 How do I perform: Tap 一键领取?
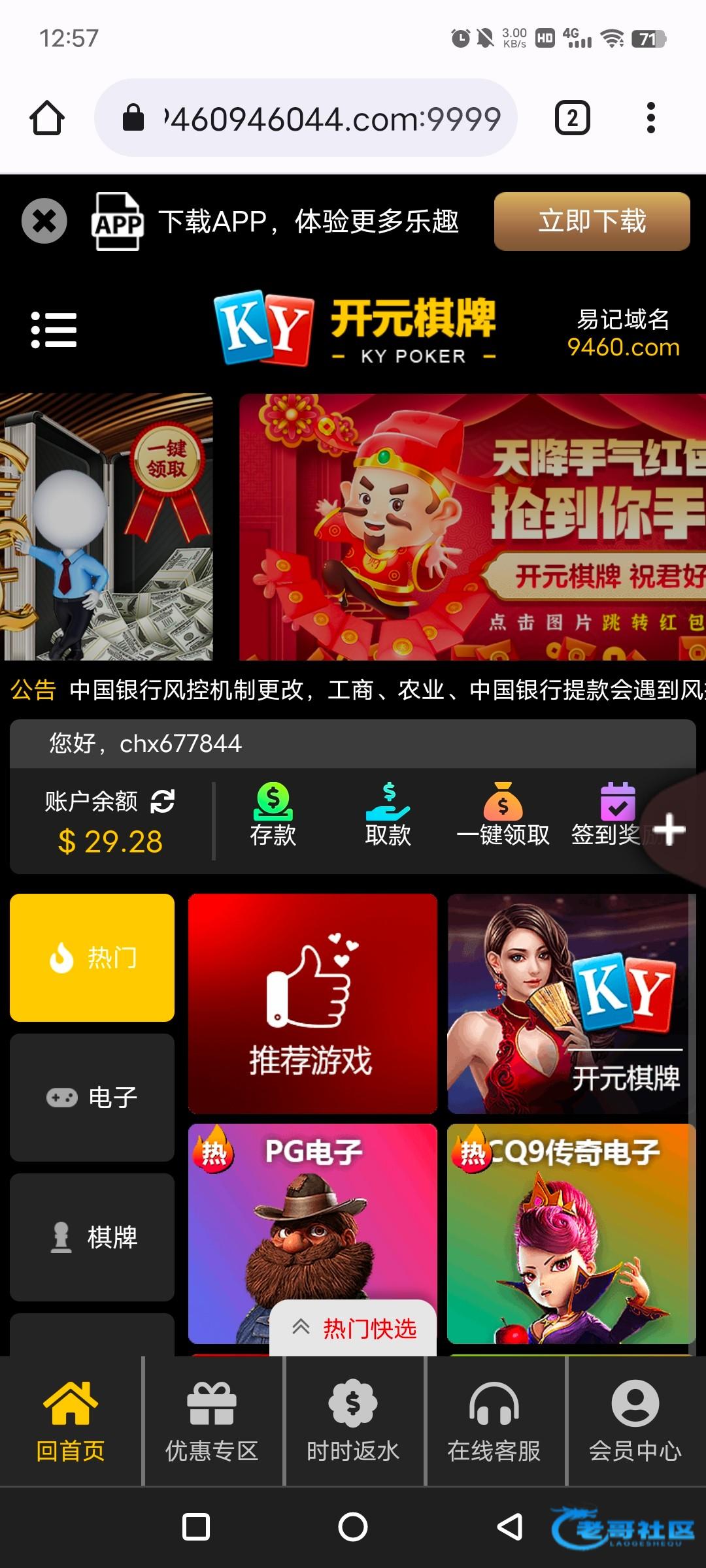(x=503, y=816)
